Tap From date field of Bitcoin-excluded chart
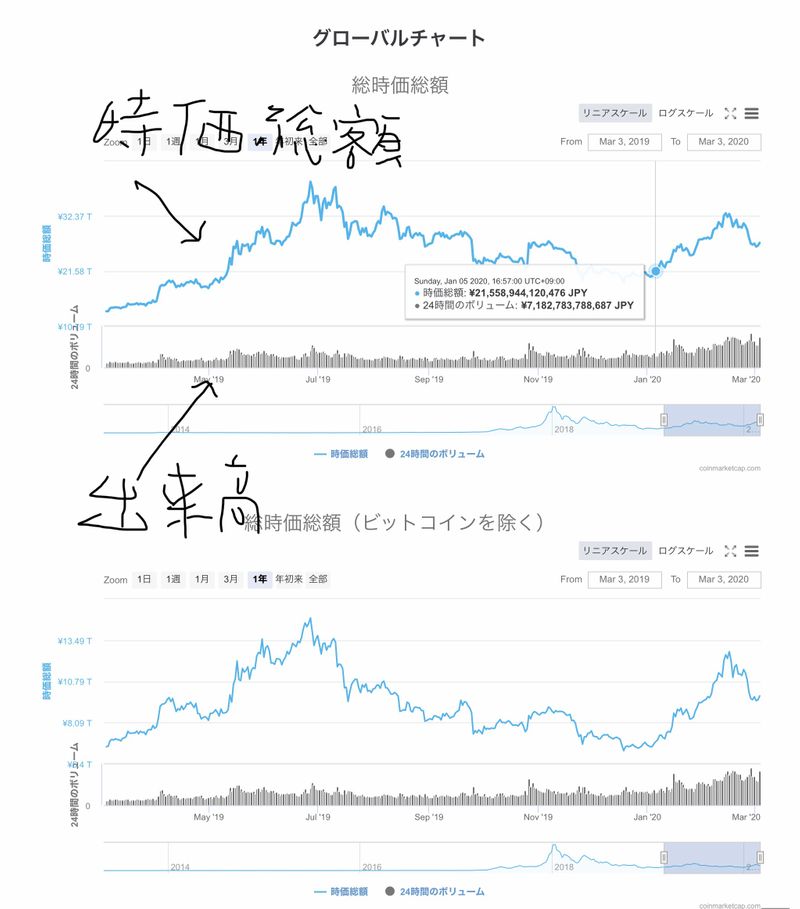The image size is (800, 909). tap(624, 579)
